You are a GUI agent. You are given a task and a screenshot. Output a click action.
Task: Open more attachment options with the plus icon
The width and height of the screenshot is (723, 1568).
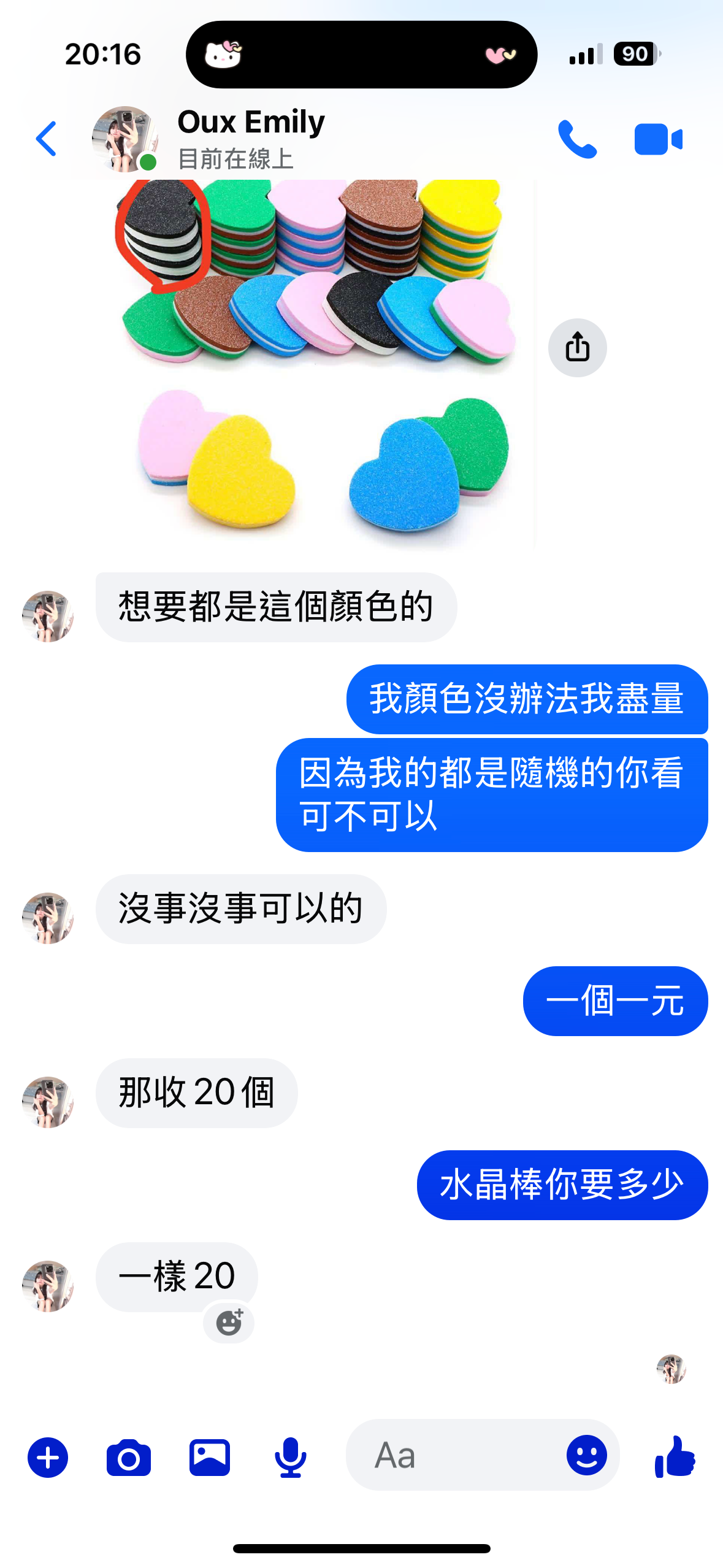click(49, 1455)
